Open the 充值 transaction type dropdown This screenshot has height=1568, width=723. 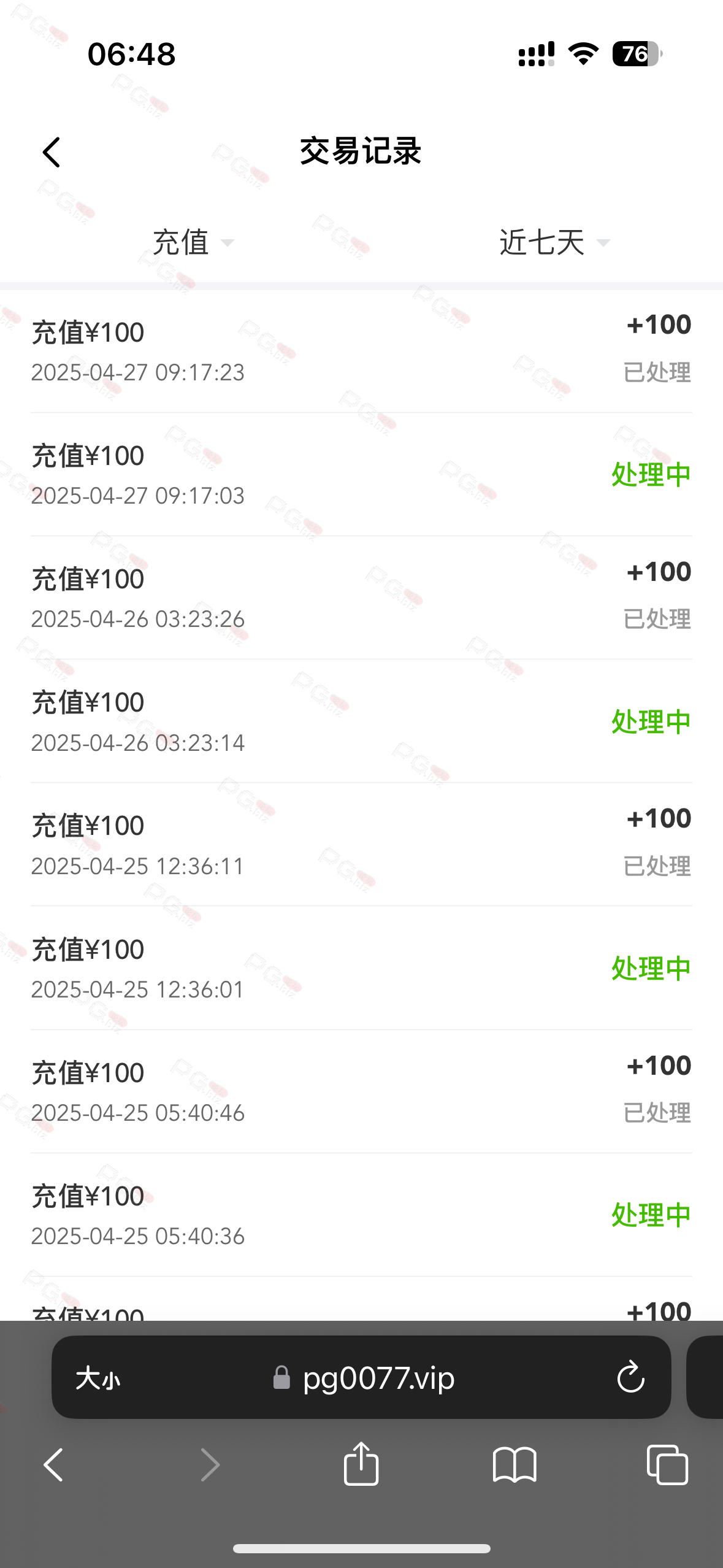[x=193, y=242]
